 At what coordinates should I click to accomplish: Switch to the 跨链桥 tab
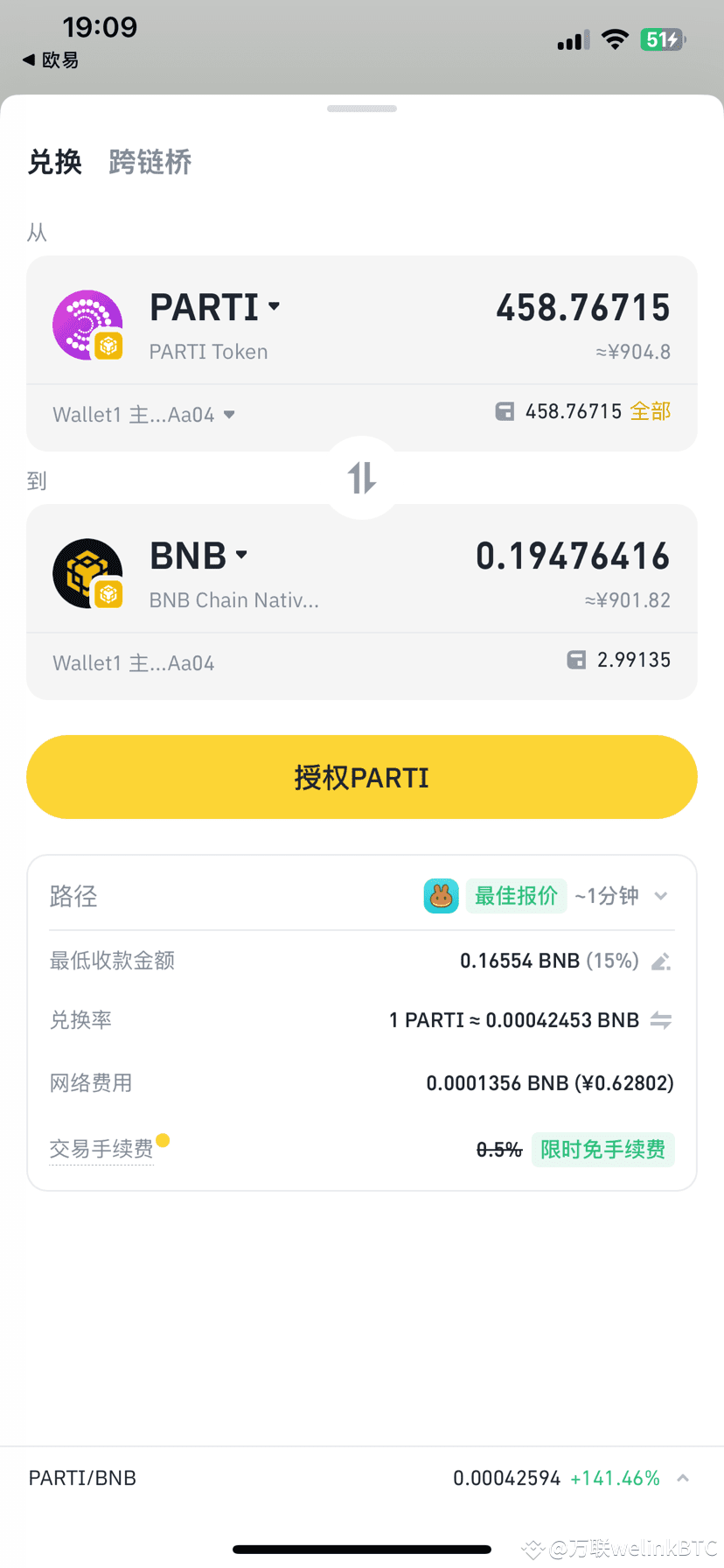coord(150,162)
